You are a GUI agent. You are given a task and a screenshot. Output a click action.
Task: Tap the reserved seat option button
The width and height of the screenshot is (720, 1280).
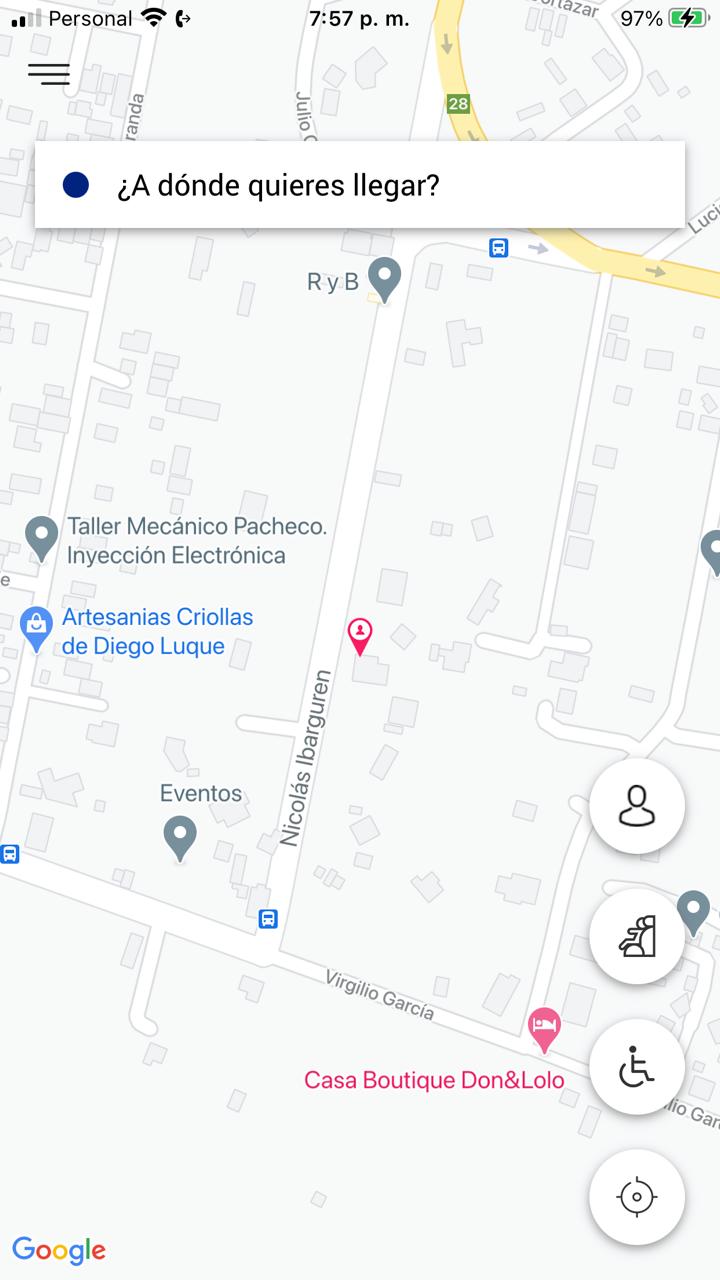pos(637,937)
